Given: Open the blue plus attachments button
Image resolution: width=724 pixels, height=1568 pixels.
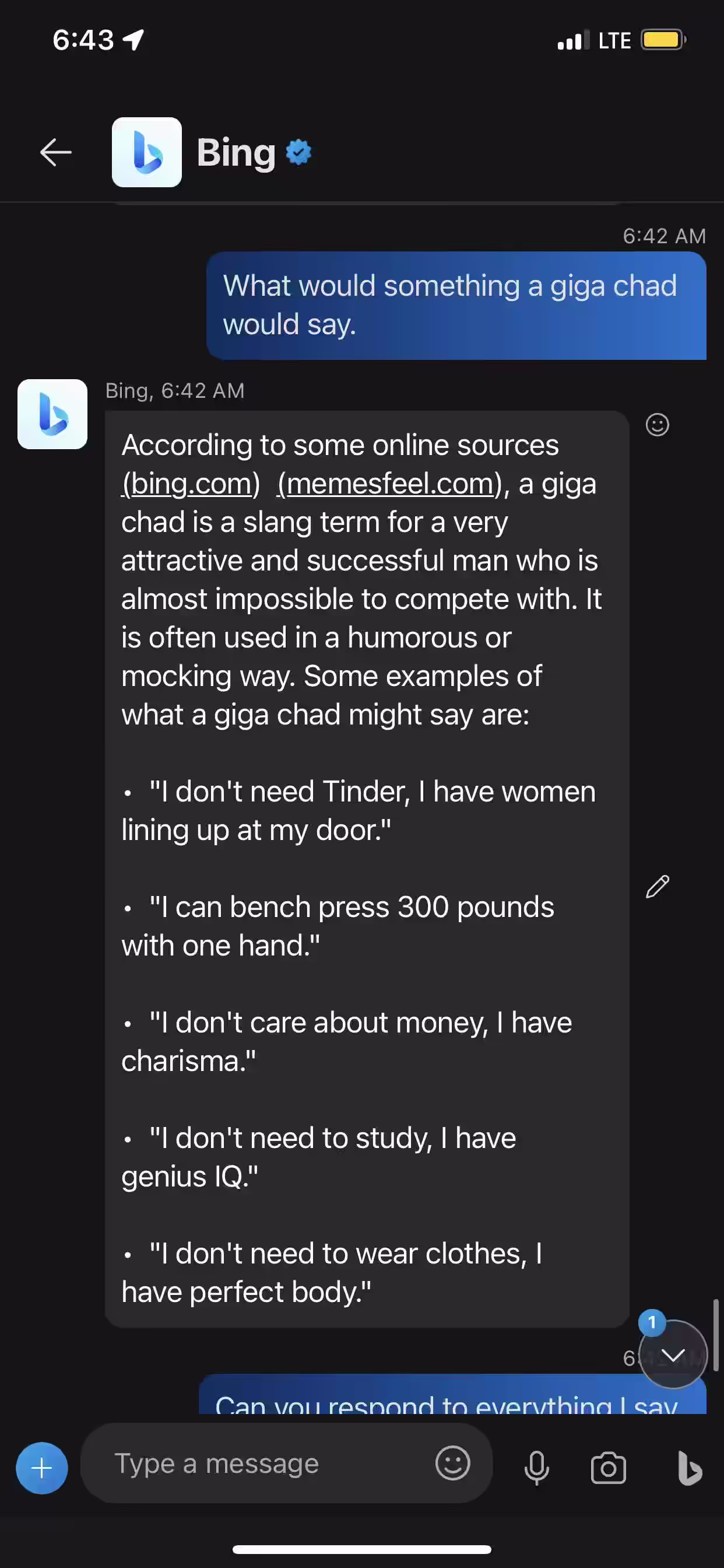Looking at the screenshot, I should pyautogui.click(x=42, y=1468).
